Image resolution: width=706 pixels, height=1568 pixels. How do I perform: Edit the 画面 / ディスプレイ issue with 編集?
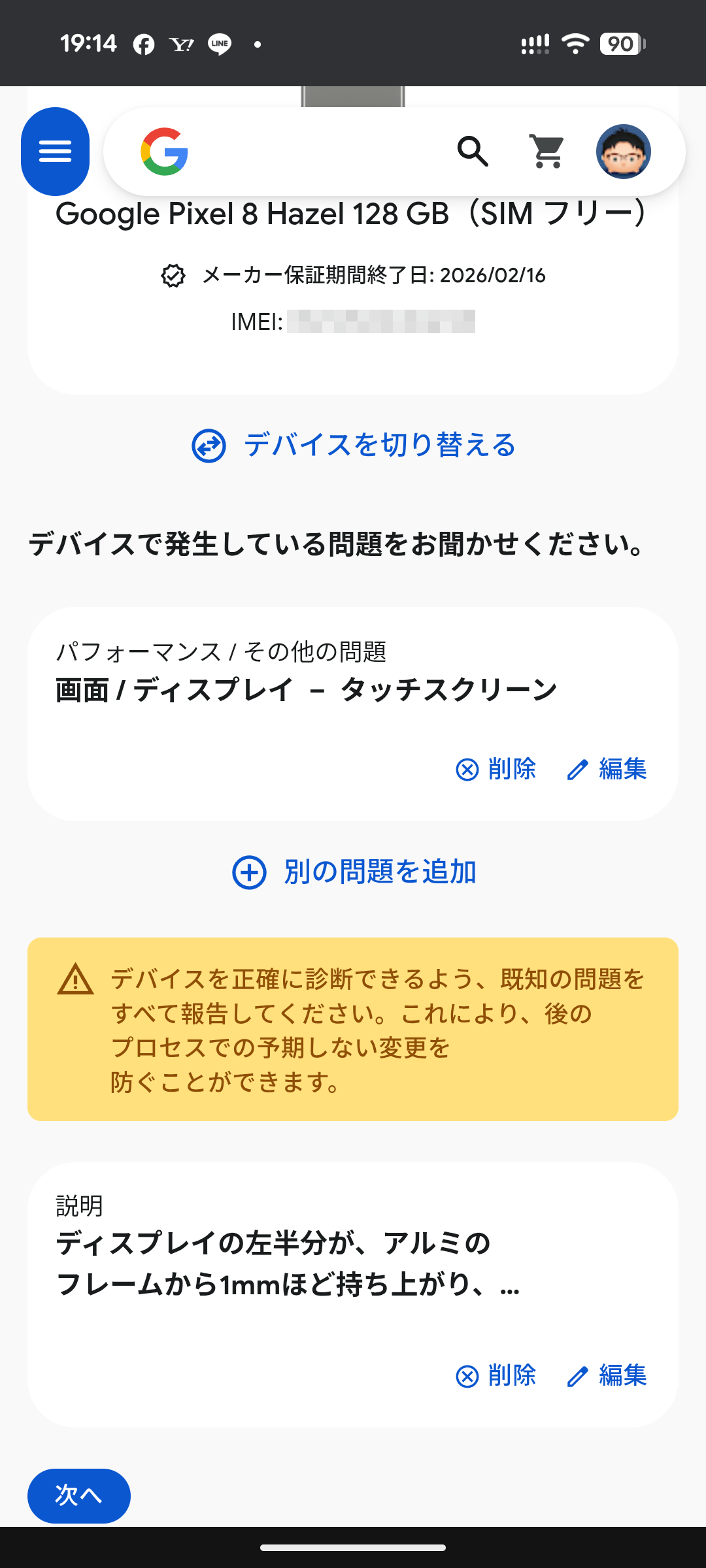coord(607,769)
